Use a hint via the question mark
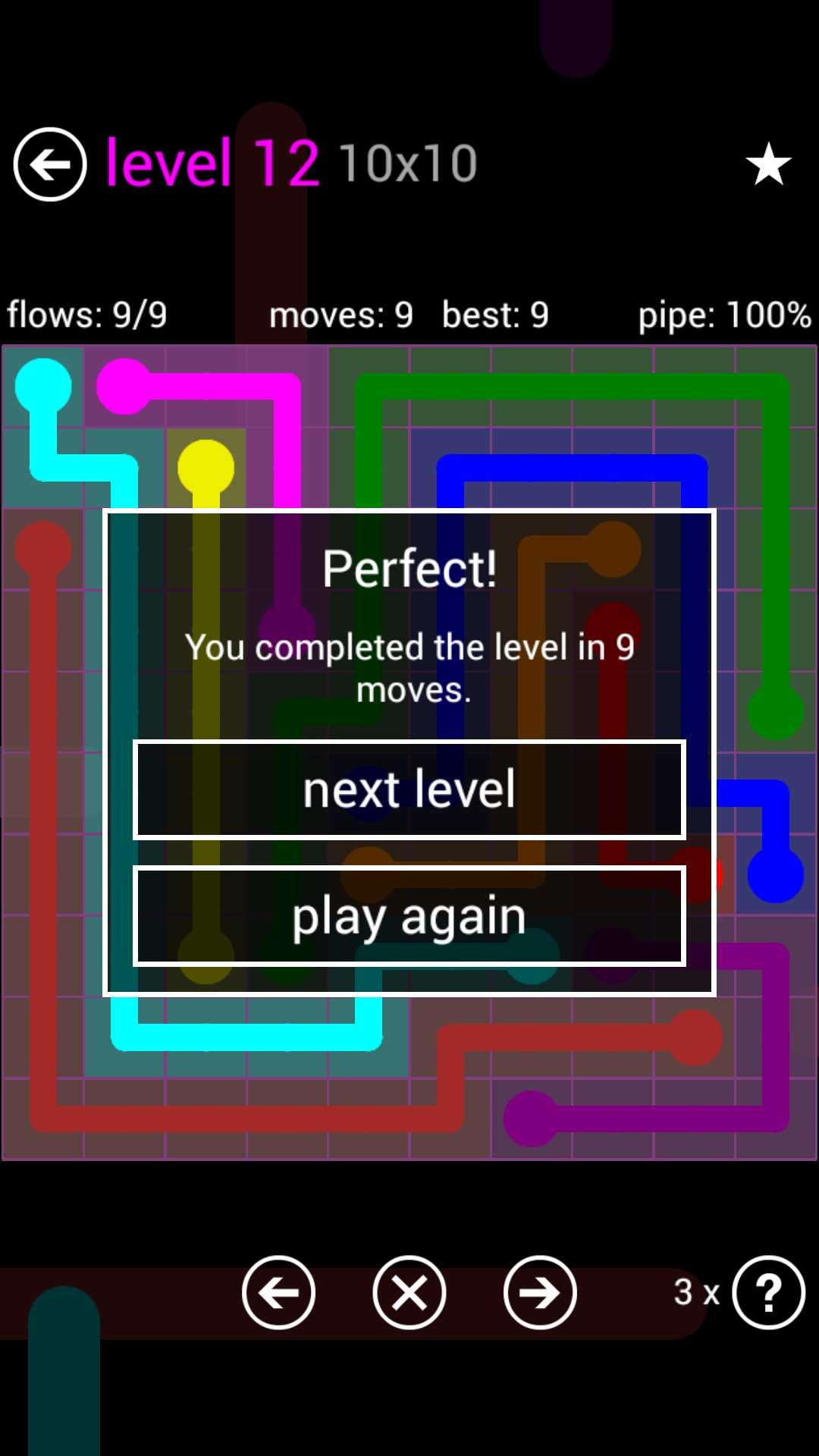The height and width of the screenshot is (1456, 819). pos(768,1292)
